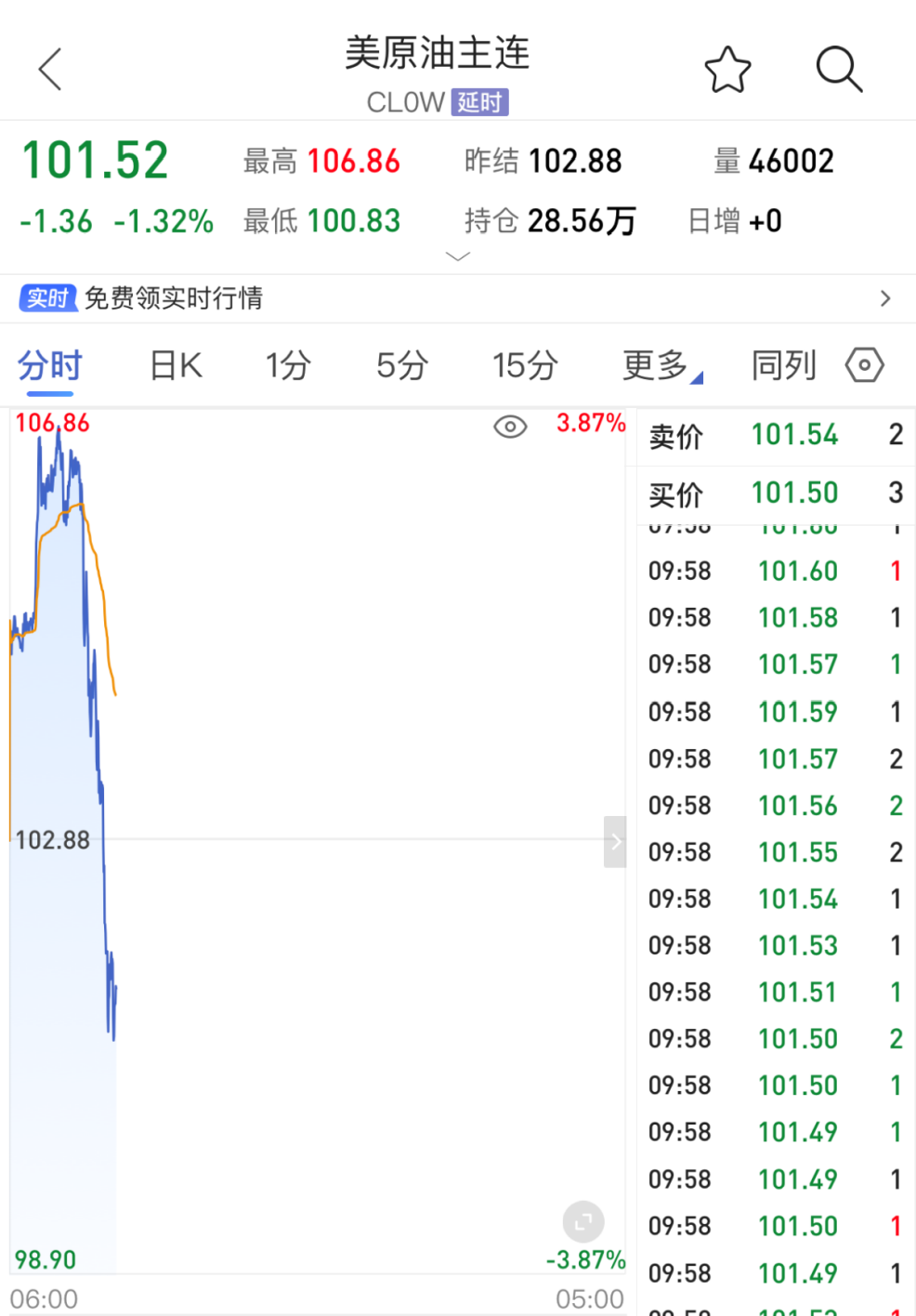Tap the crosshair settings icon beside 同列
The image size is (916, 1316).
pos(864,365)
